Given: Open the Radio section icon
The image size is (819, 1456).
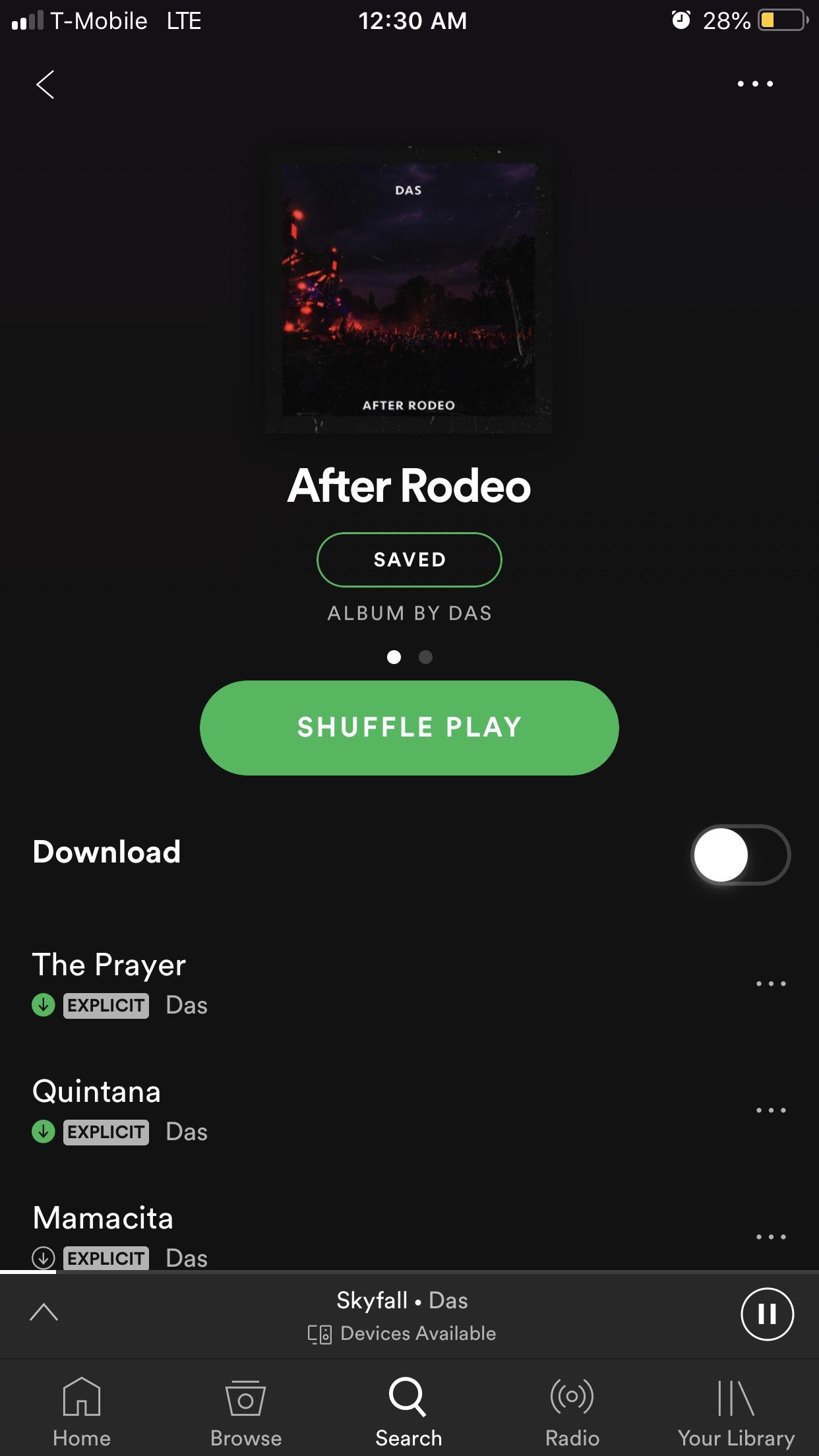Looking at the screenshot, I should tap(573, 1398).
